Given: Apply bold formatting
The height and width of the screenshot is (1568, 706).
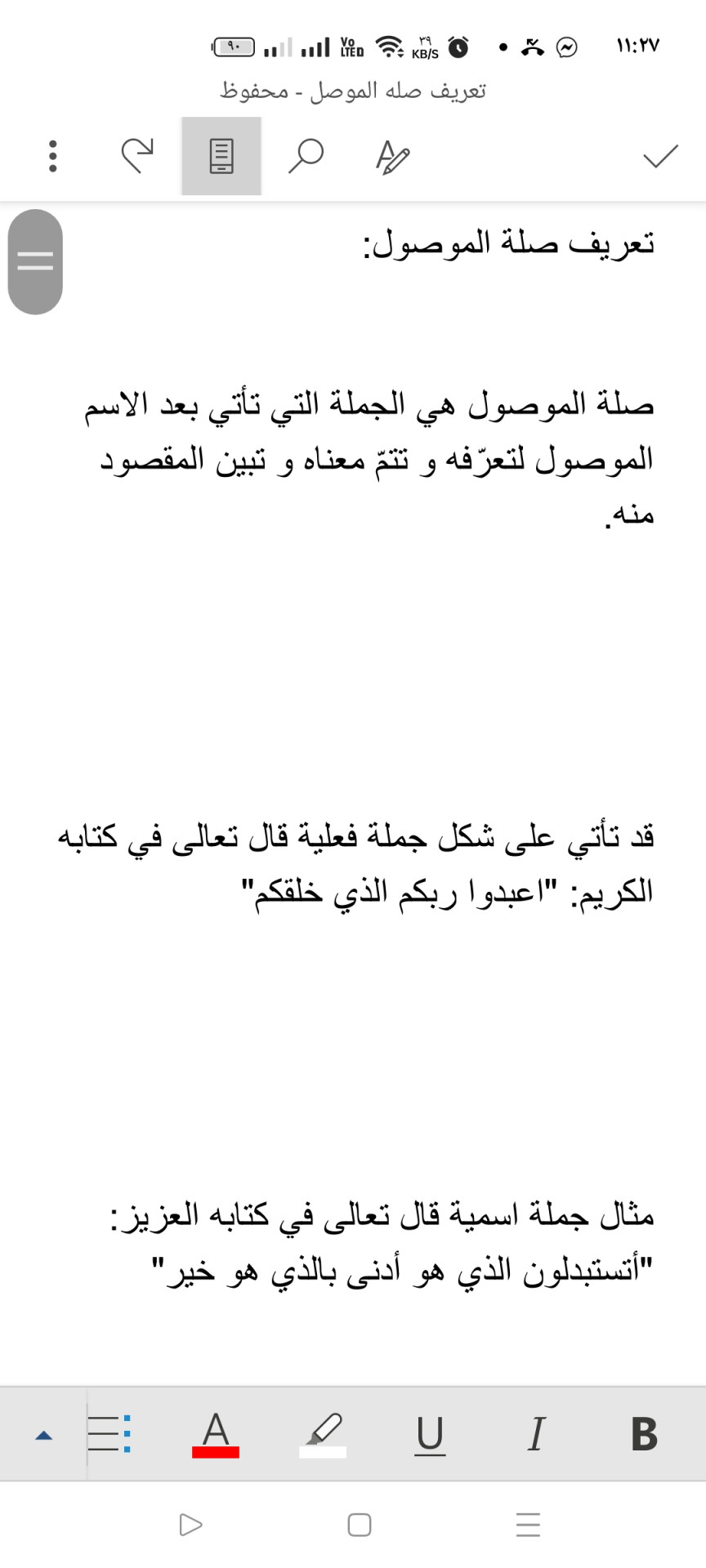Looking at the screenshot, I should pyautogui.click(x=644, y=1433).
